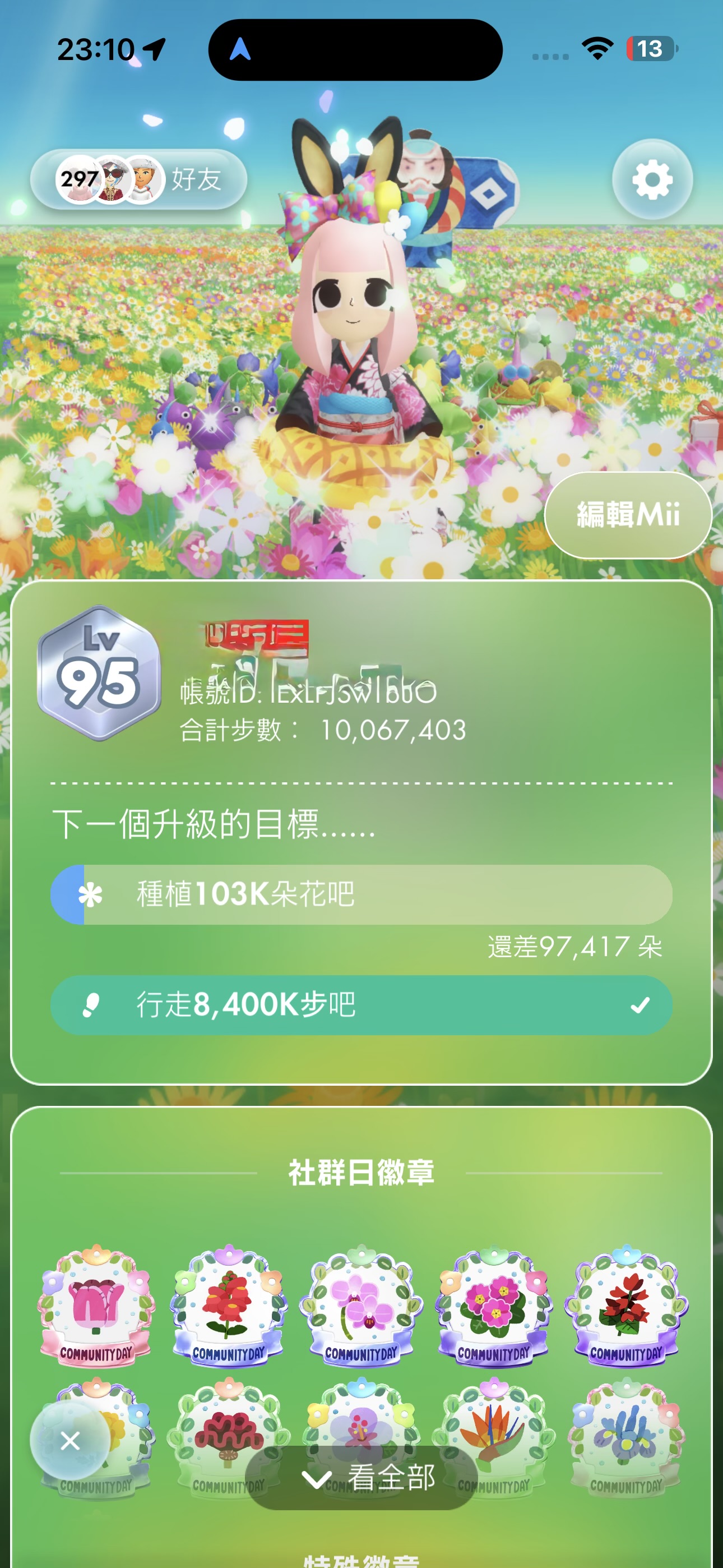Close the profile with the X button

click(70, 1441)
